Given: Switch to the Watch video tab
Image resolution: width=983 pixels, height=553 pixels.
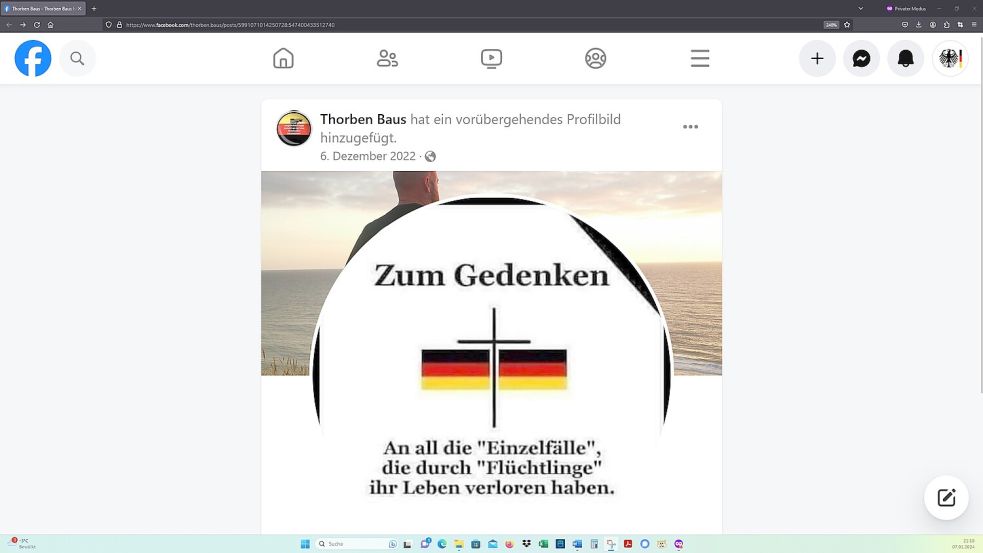Looking at the screenshot, I should 491,59.
